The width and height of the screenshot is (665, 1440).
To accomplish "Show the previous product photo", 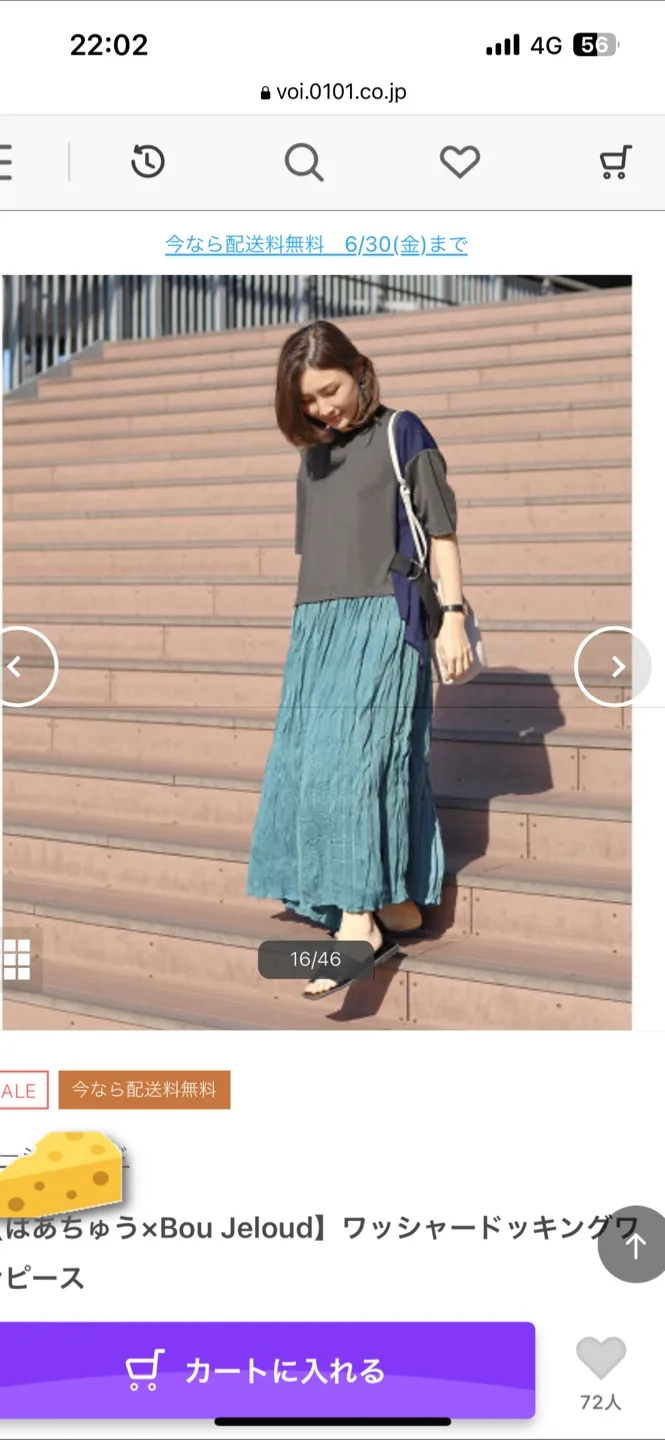I will coord(18,667).
